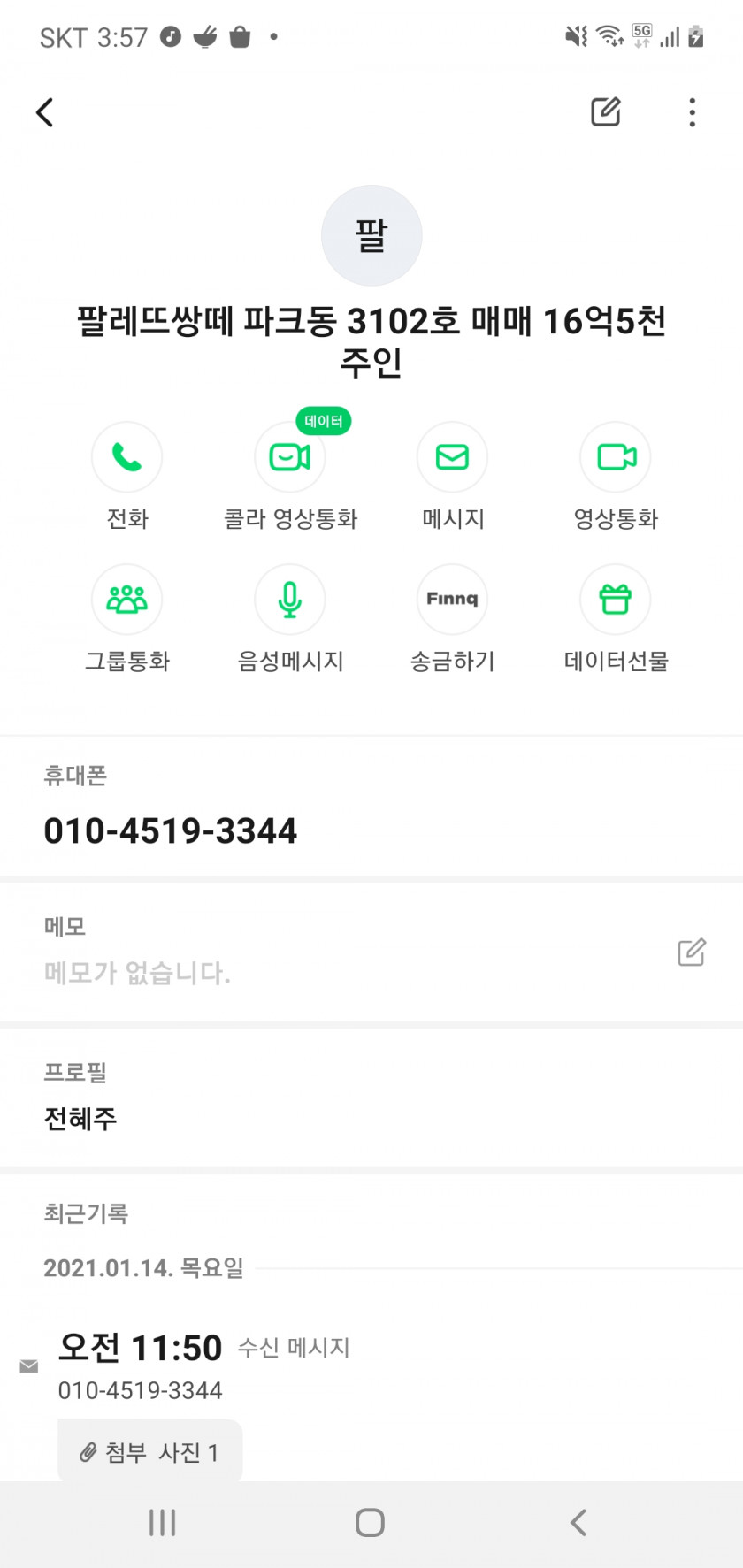Go back using the top-left arrow
Image resolution: width=743 pixels, height=1568 pixels.
coord(45,112)
